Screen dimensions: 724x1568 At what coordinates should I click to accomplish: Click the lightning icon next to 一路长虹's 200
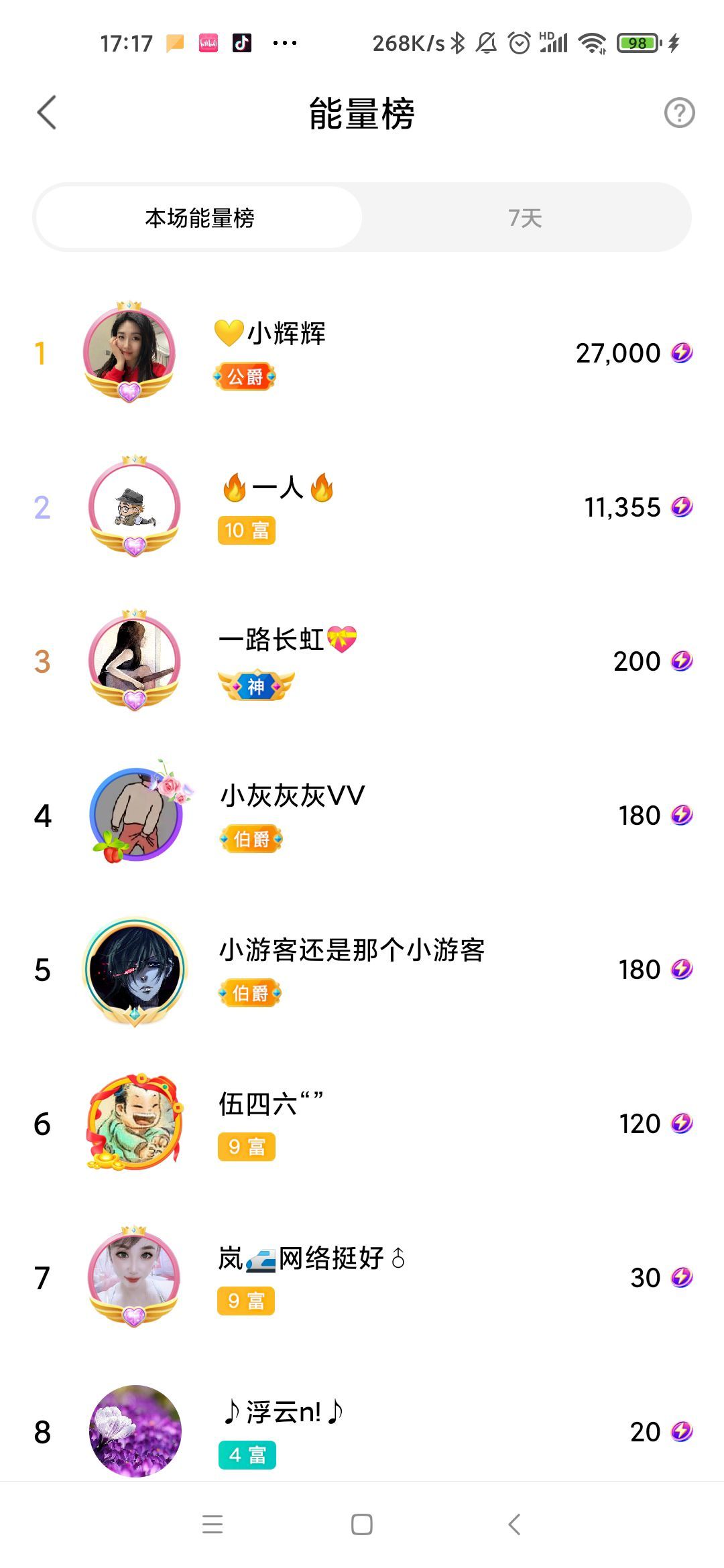coord(682,661)
